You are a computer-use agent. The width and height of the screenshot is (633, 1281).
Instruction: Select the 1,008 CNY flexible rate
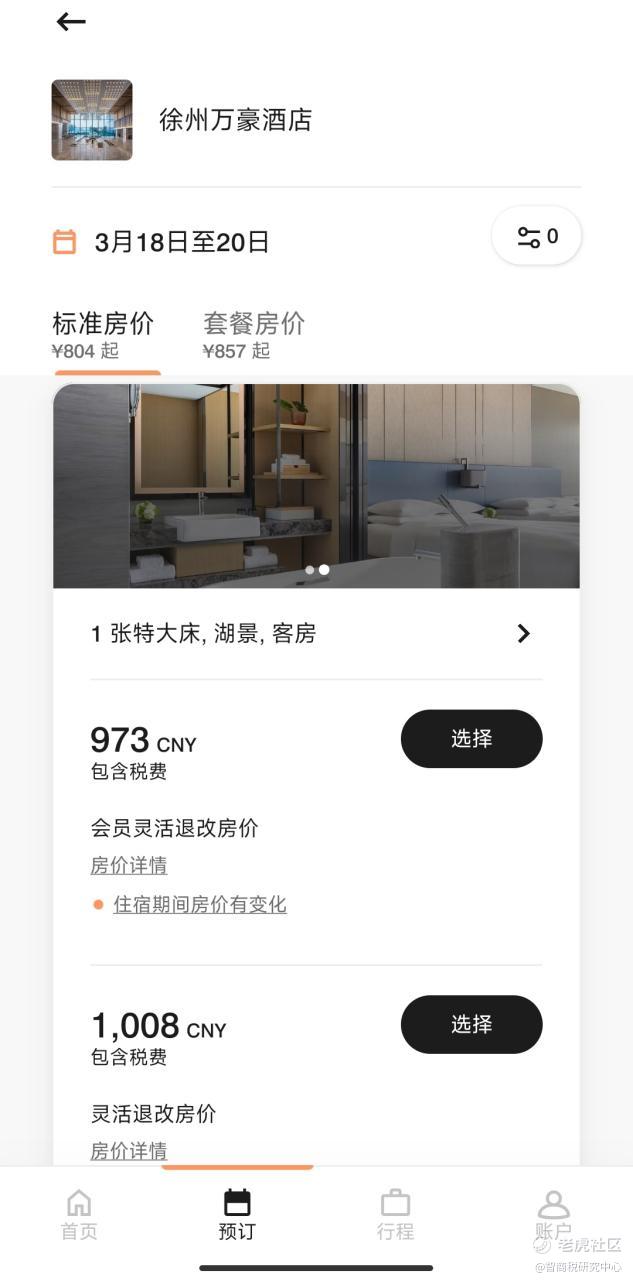[x=471, y=1024]
